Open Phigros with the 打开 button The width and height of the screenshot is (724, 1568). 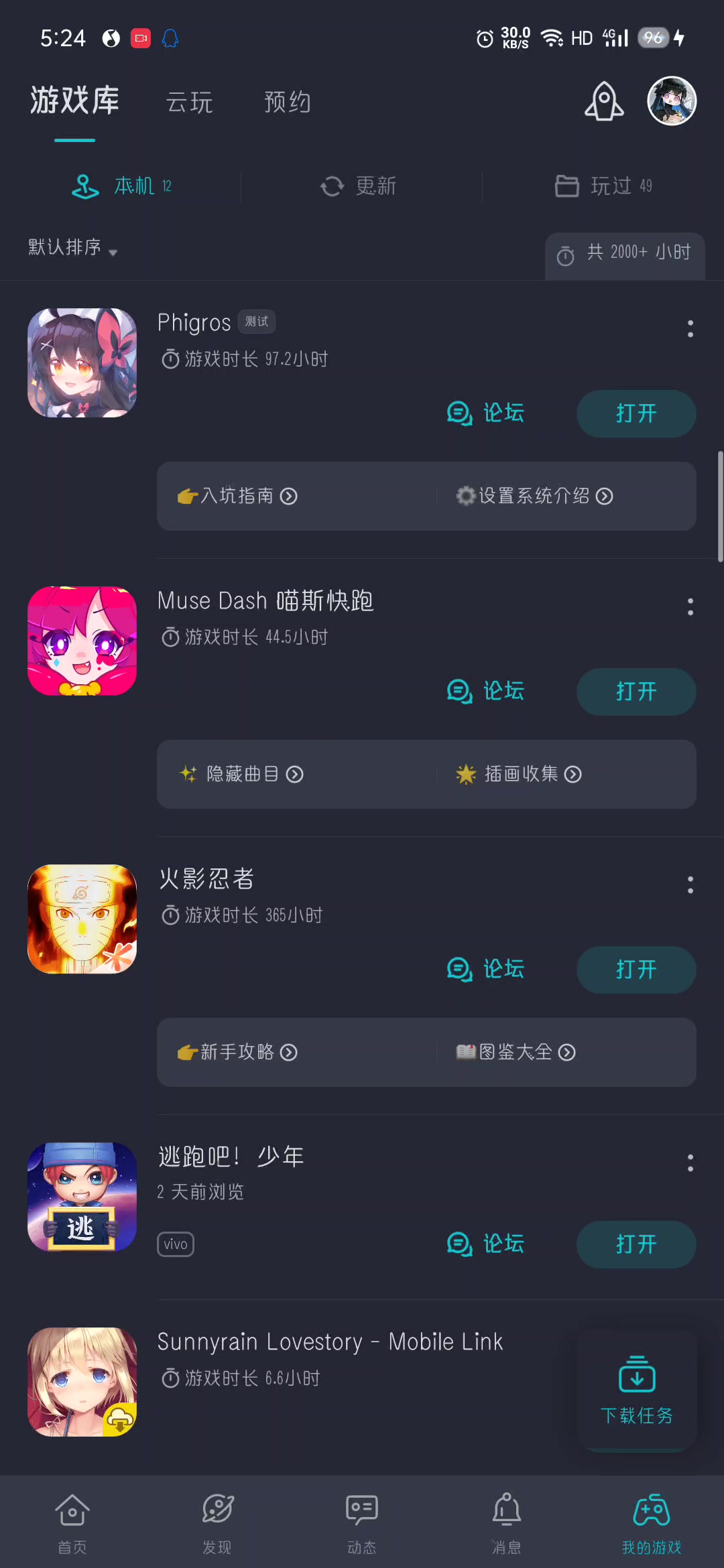(x=636, y=413)
